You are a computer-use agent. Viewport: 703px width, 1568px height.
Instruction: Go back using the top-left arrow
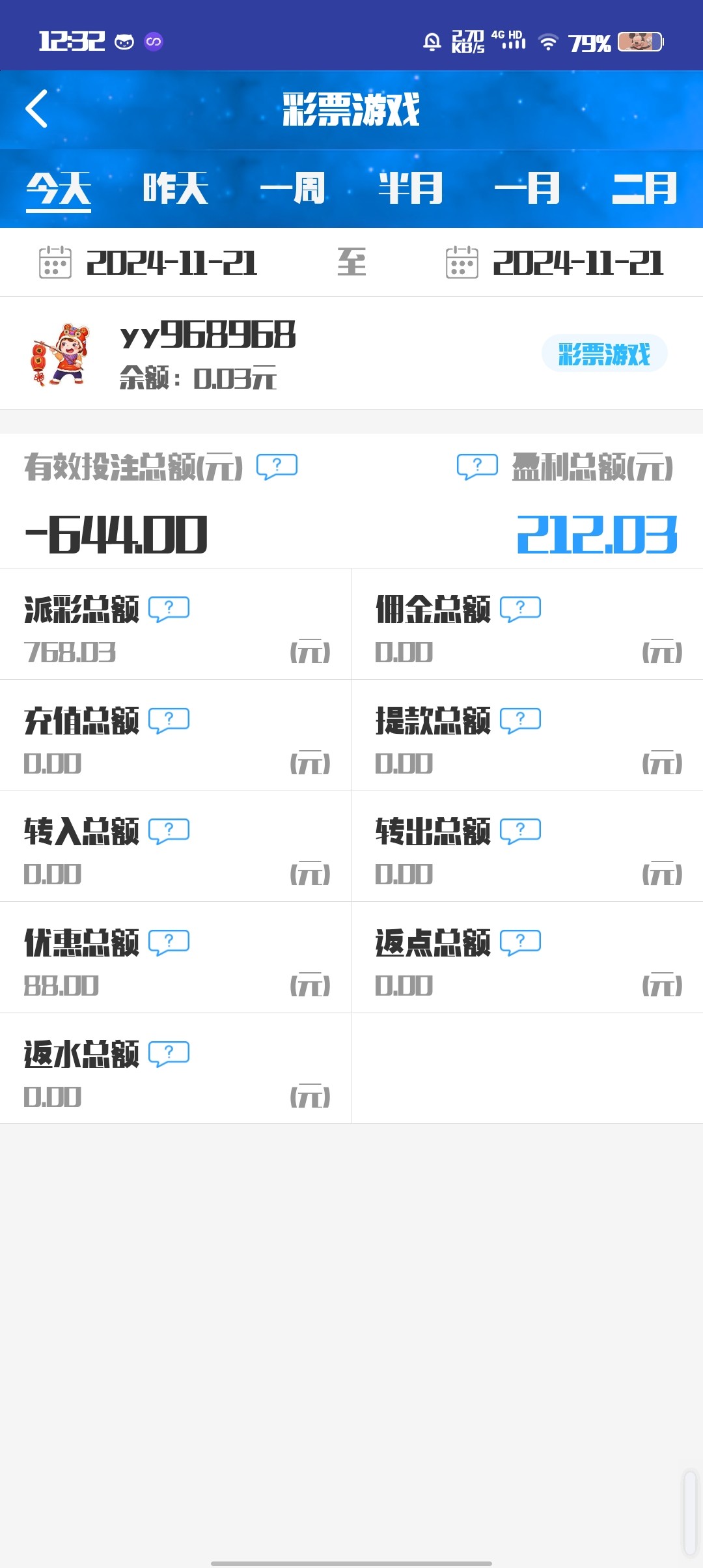click(x=36, y=109)
